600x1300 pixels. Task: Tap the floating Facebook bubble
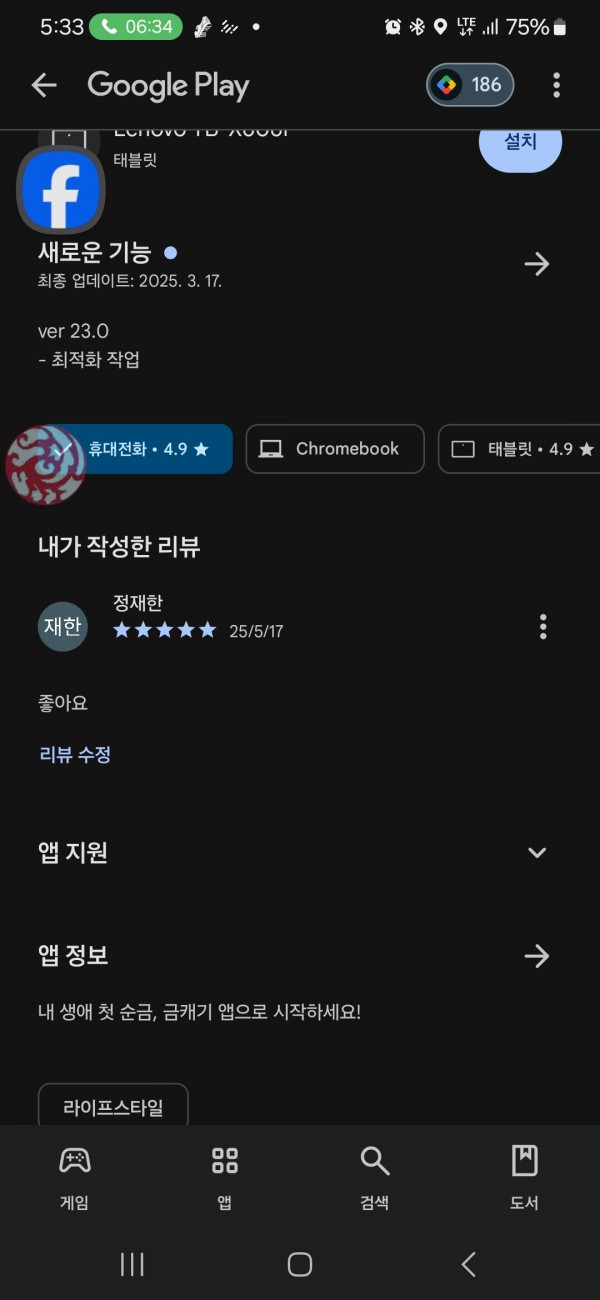(x=61, y=190)
